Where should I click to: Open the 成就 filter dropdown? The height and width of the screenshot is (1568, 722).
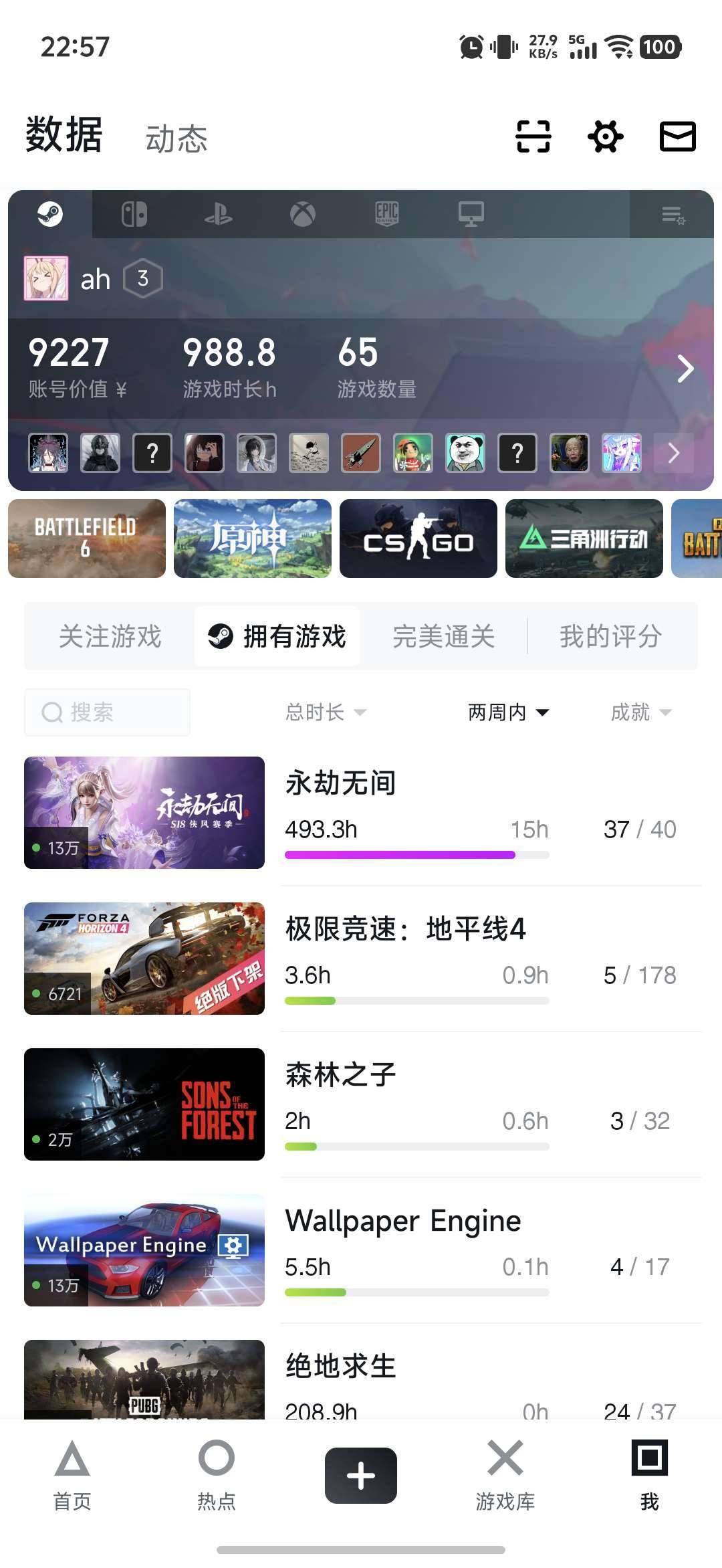click(643, 712)
